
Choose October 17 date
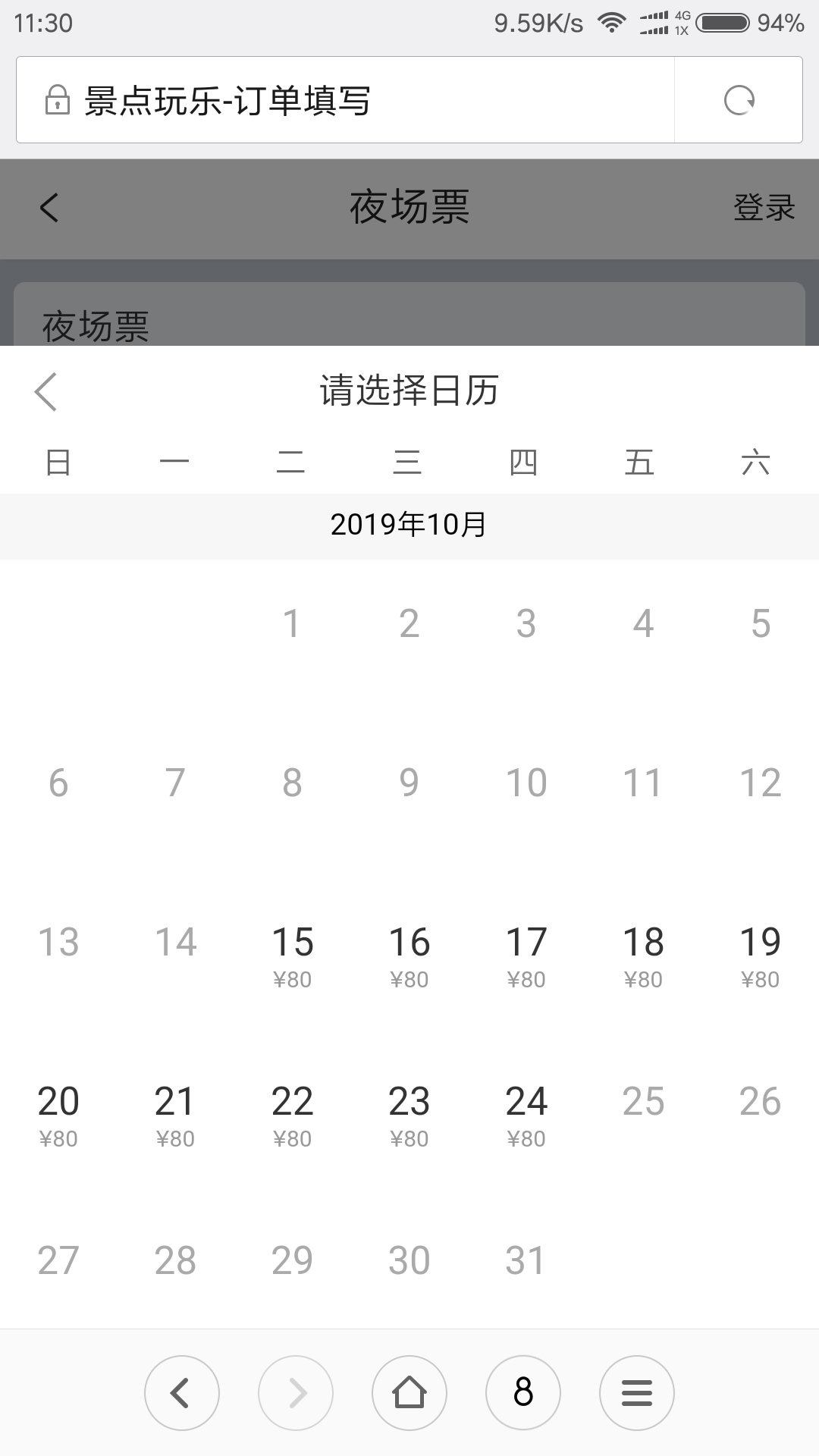point(526,957)
